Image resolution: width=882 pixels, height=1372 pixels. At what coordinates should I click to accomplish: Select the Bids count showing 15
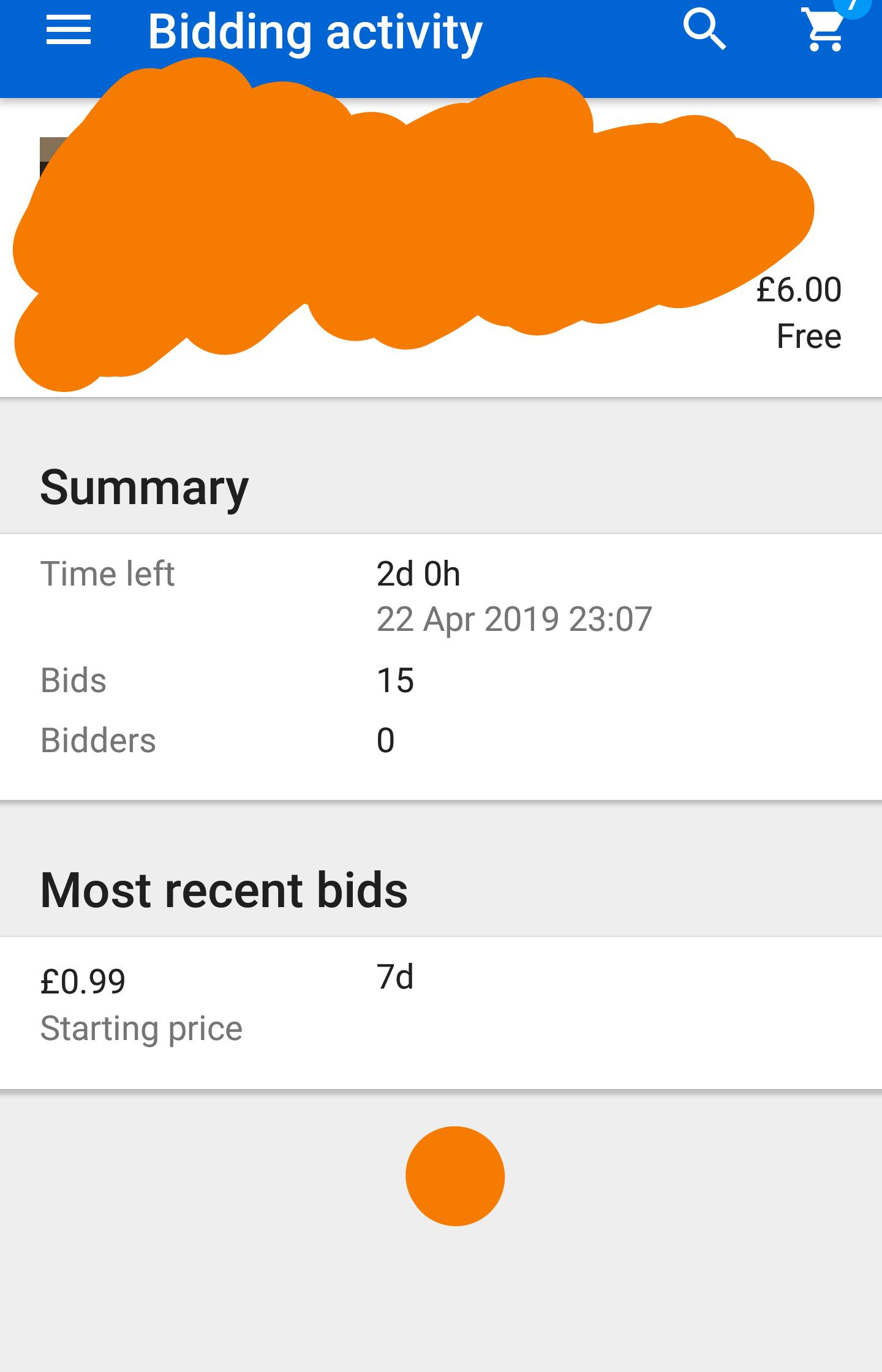tap(396, 680)
